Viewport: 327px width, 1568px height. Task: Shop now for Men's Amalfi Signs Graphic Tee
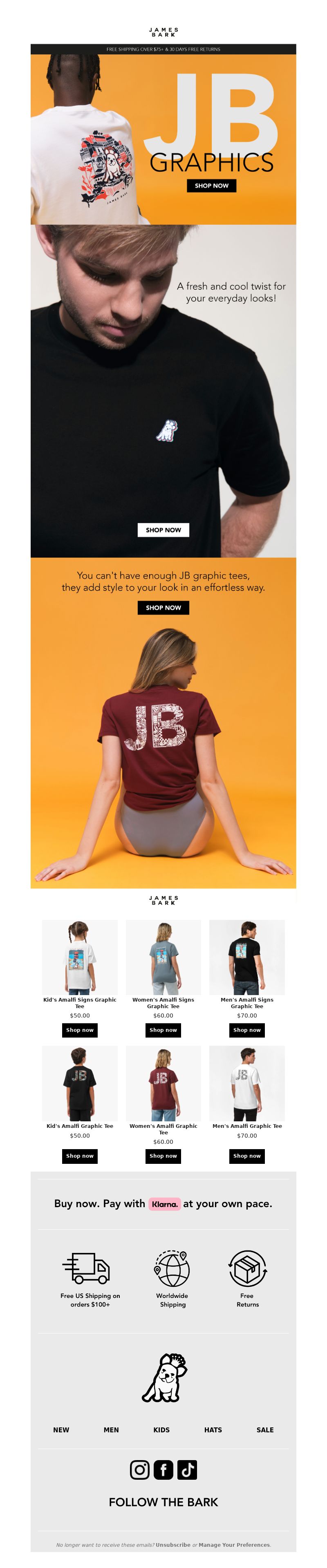pyautogui.click(x=246, y=1030)
